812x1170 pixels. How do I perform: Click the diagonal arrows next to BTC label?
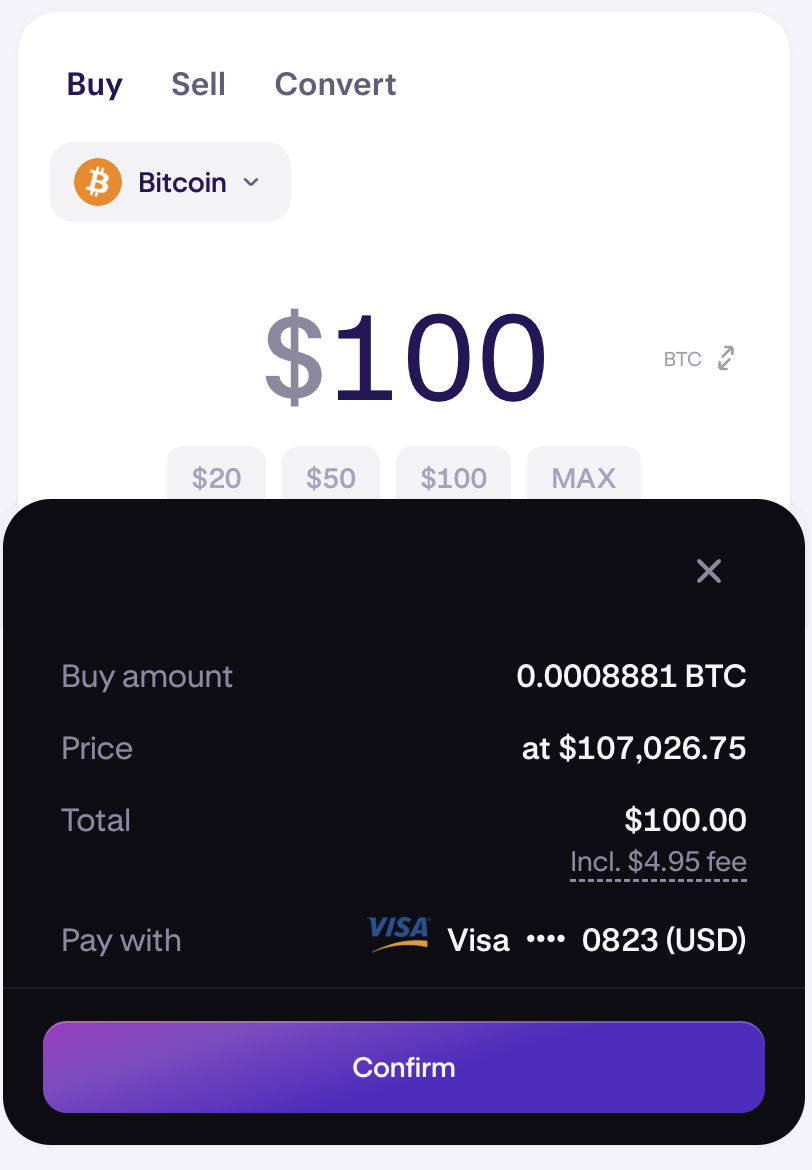pyautogui.click(x=723, y=357)
